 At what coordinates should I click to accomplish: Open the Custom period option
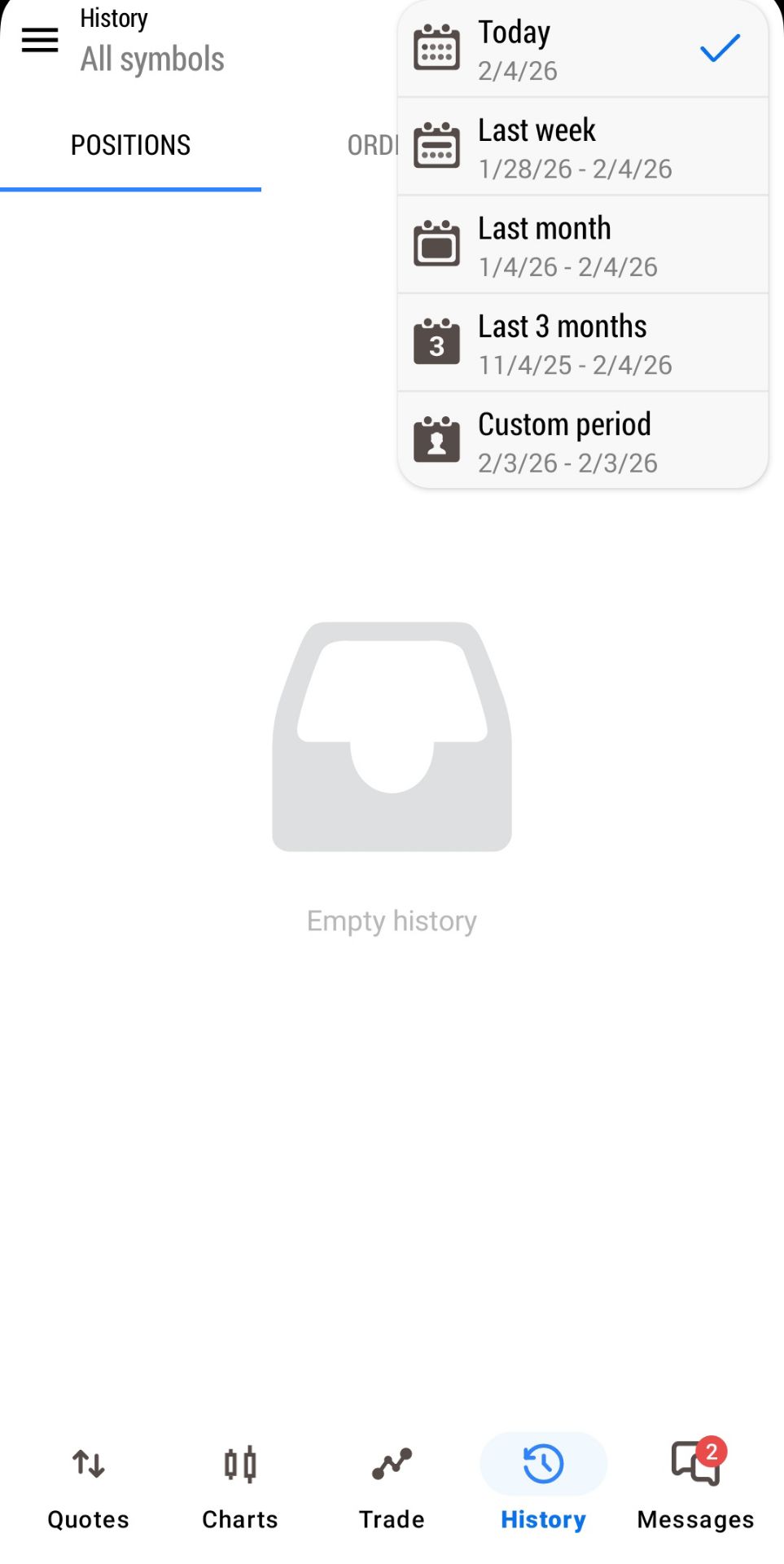tap(582, 442)
